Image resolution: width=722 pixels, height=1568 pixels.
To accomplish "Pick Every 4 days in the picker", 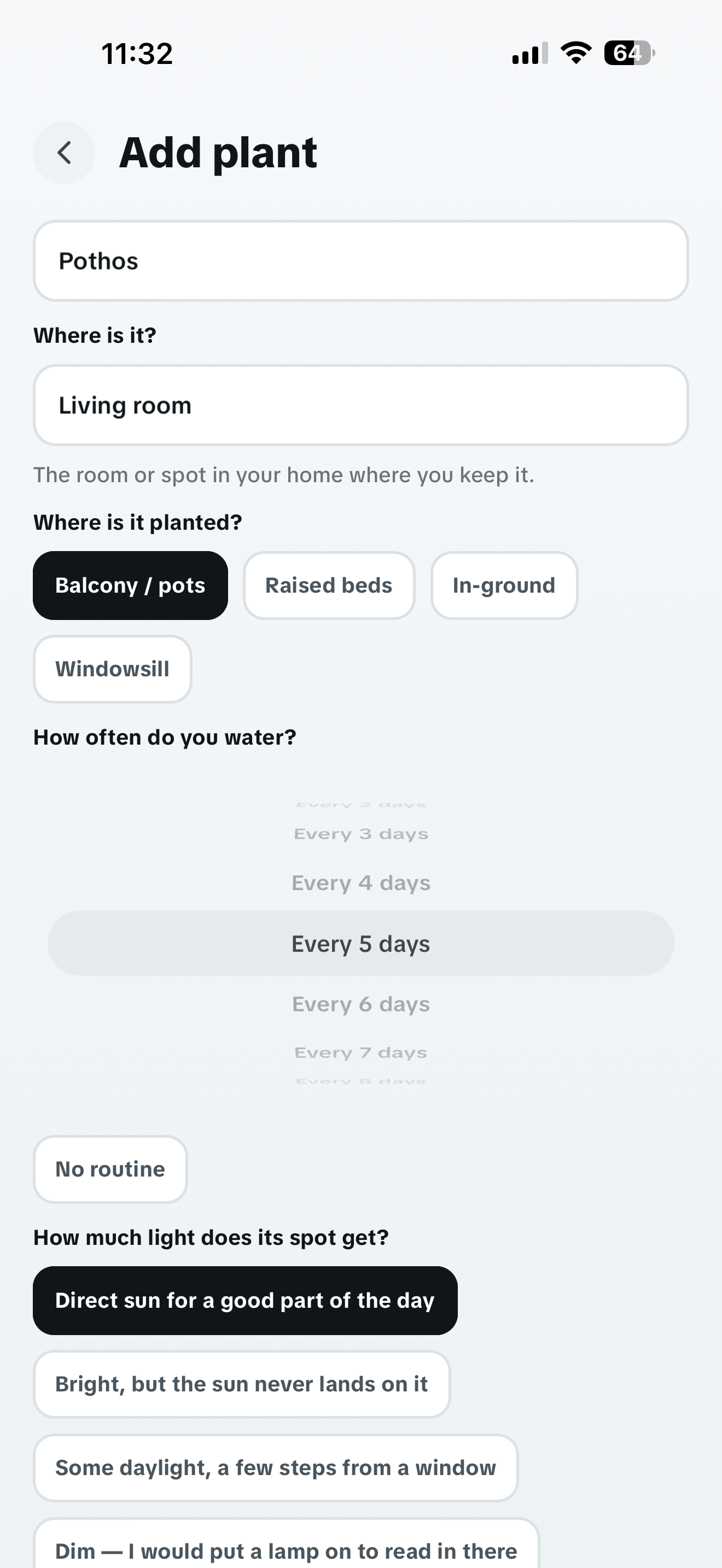I will click(361, 882).
